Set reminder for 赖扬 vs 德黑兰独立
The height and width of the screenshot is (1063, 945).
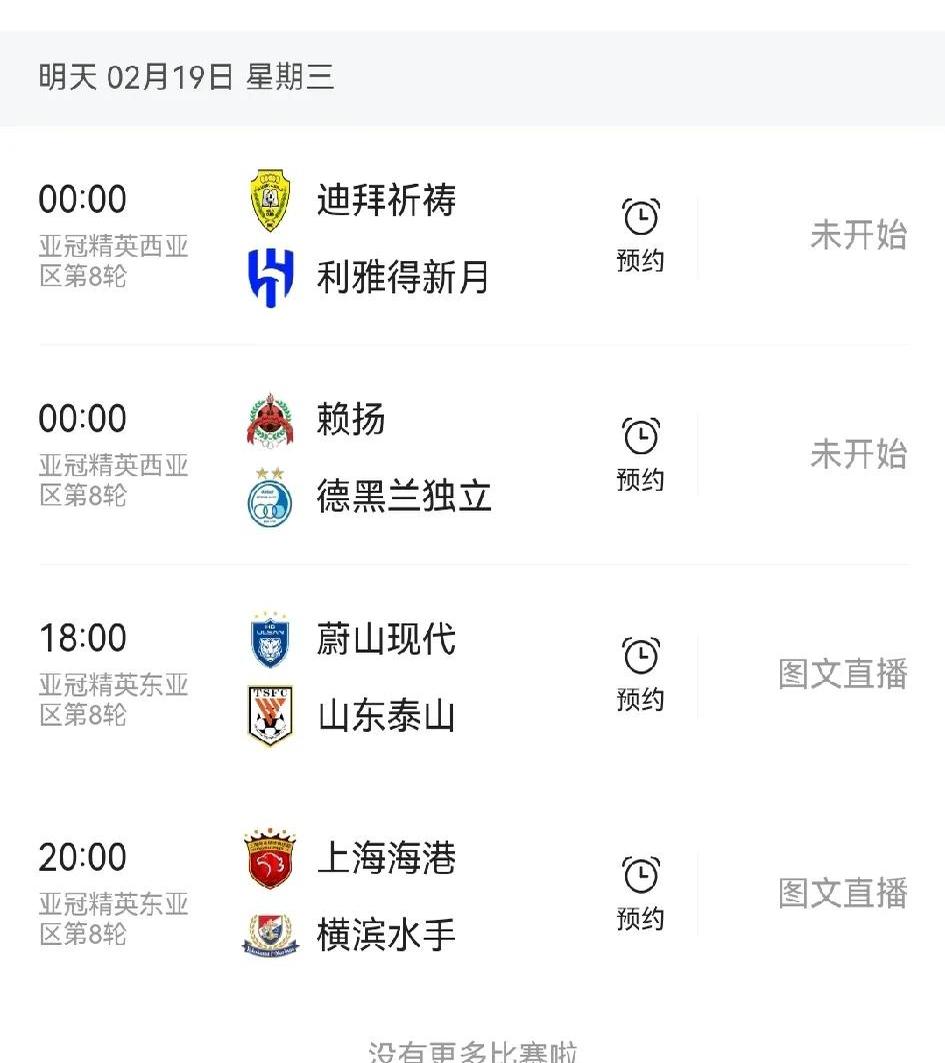[x=640, y=455]
